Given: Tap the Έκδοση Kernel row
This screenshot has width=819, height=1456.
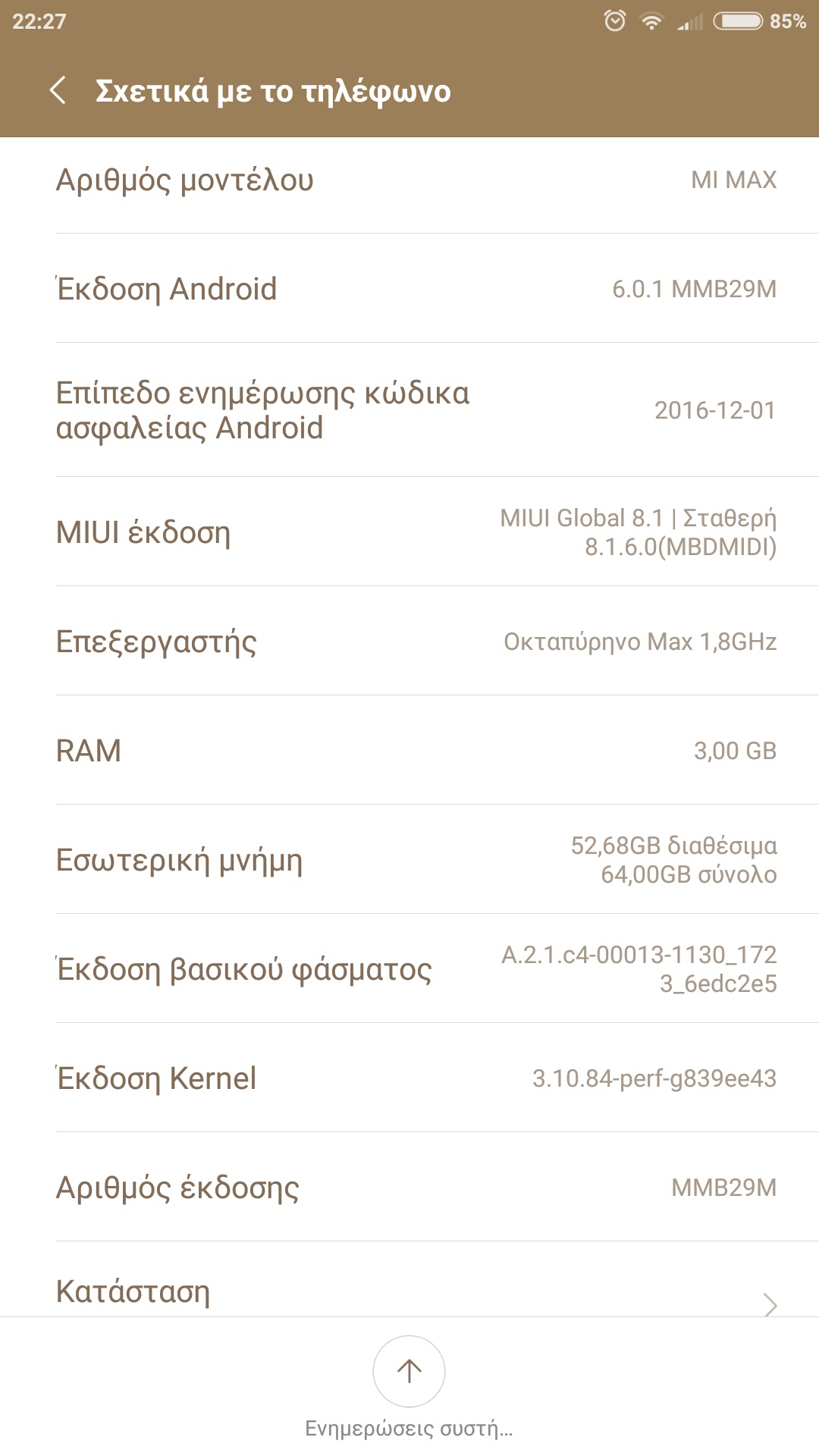Looking at the screenshot, I should [x=409, y=1078].
